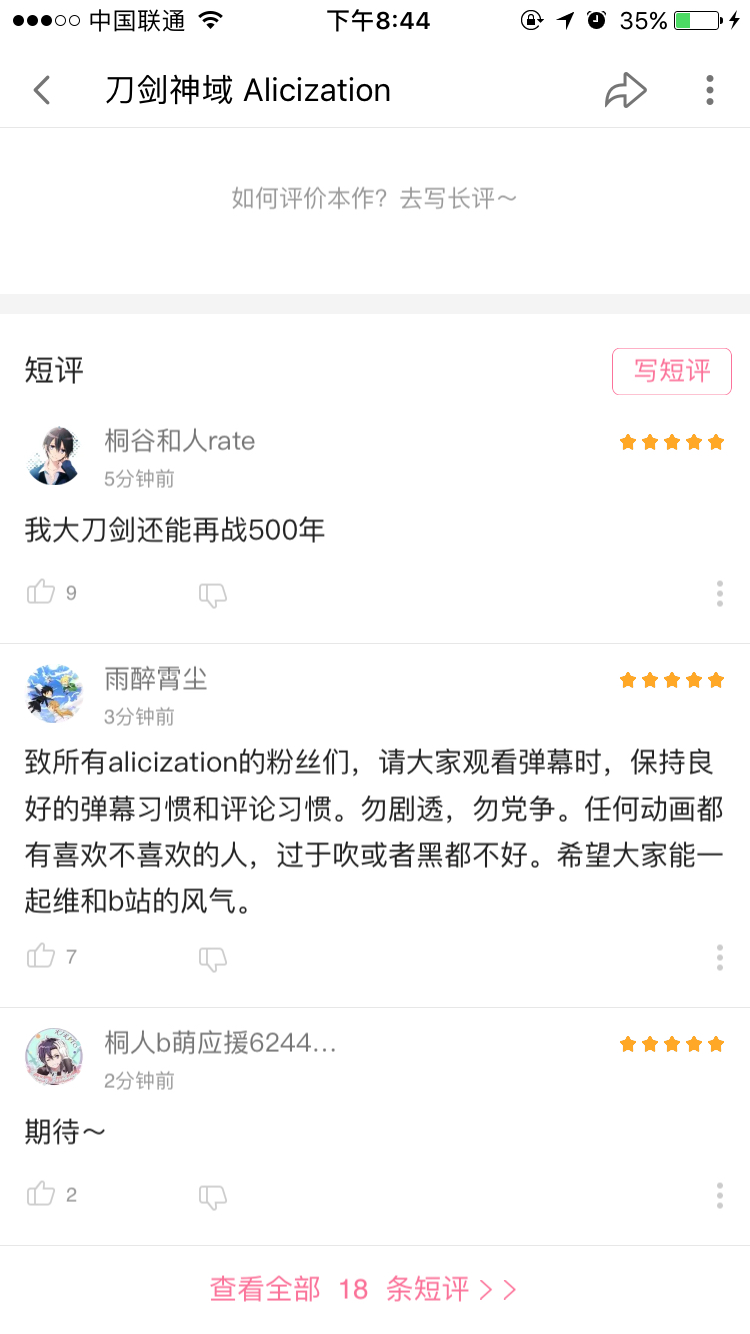The width and height of the screenshot is (750, 1334).
Task: Open more options on 桐谷和人rate's review
Action: tap(719, 593)
